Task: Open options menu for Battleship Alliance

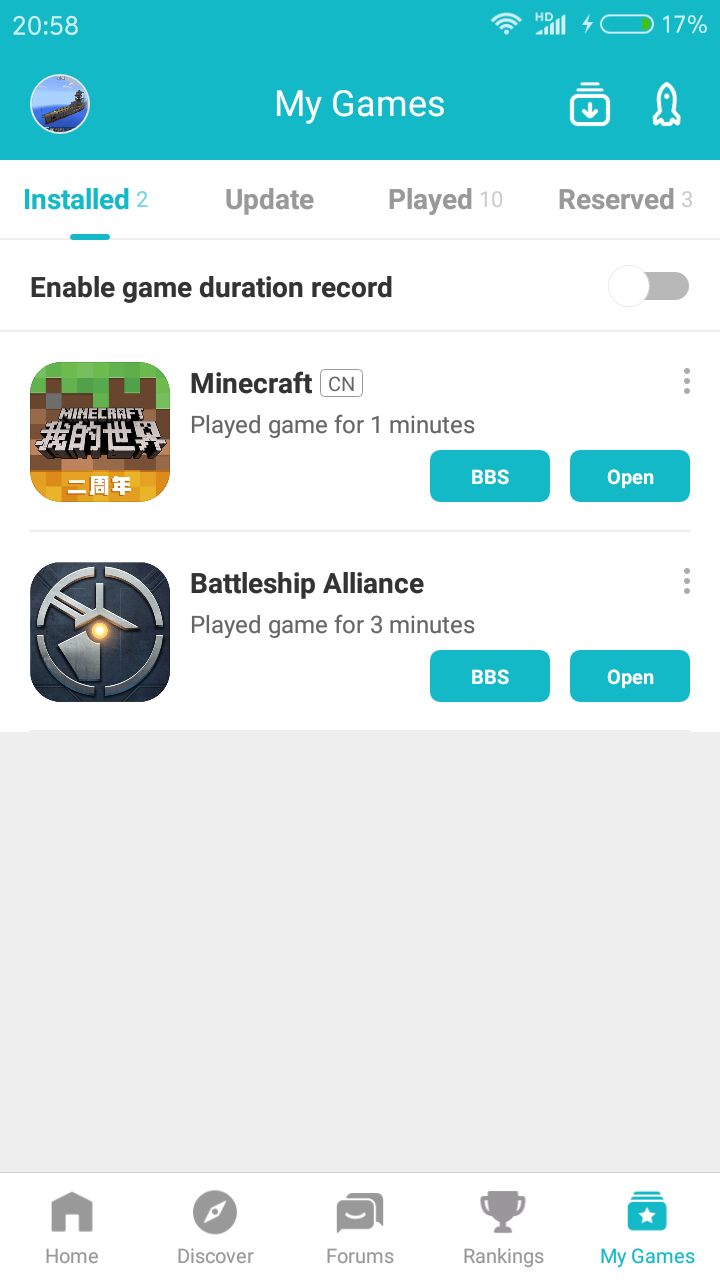Action: (686, 581)
